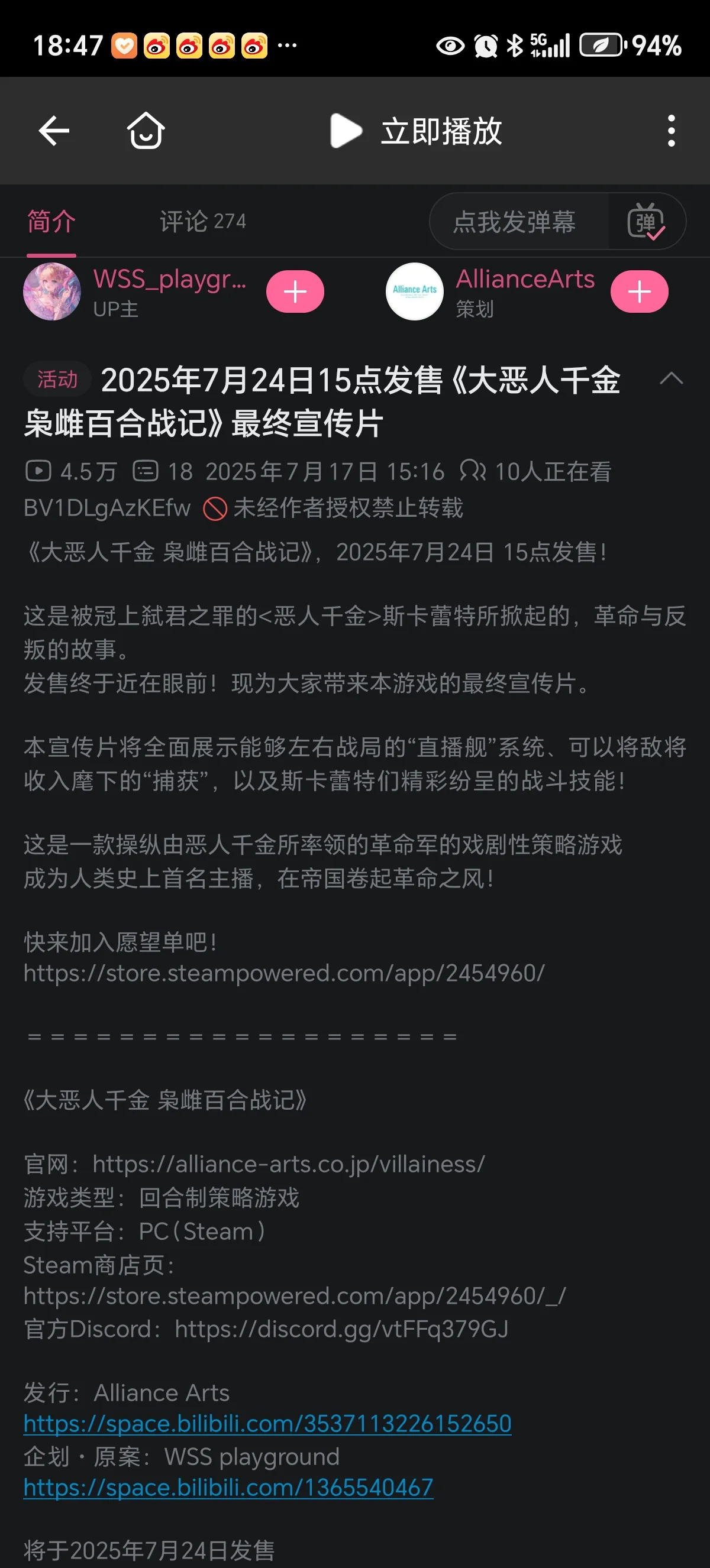Open the Alliance Arts bilibili space link
The width and height of the screenshot is (710, 1568).
[x=267, y=1423]
